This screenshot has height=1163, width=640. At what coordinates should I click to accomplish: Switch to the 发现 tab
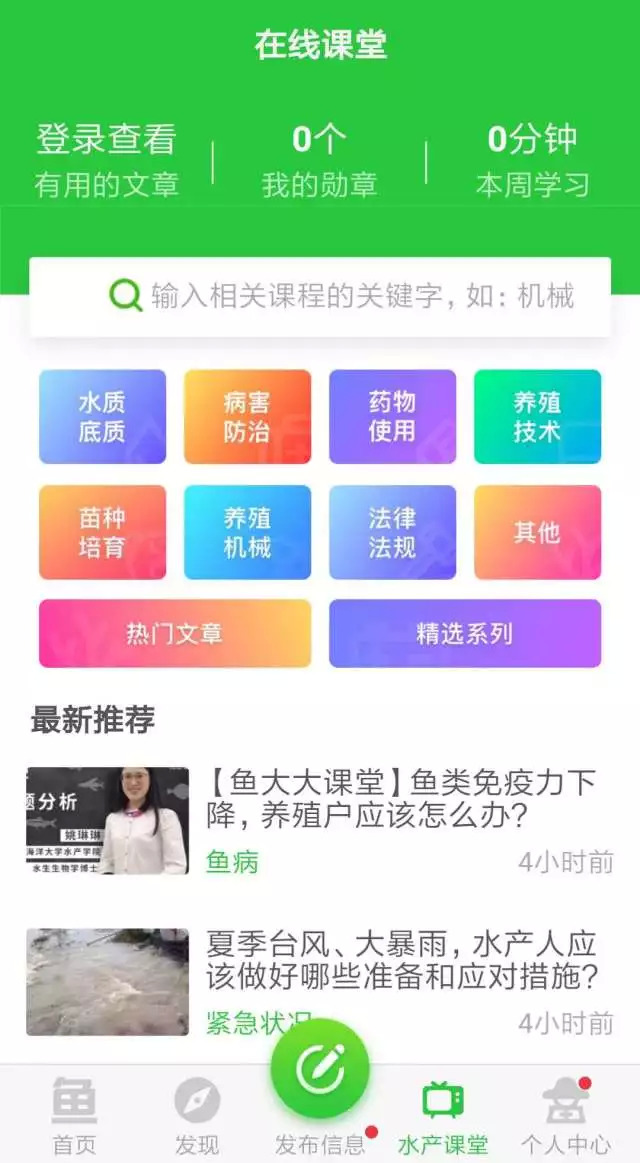(x=197, y=1115)
